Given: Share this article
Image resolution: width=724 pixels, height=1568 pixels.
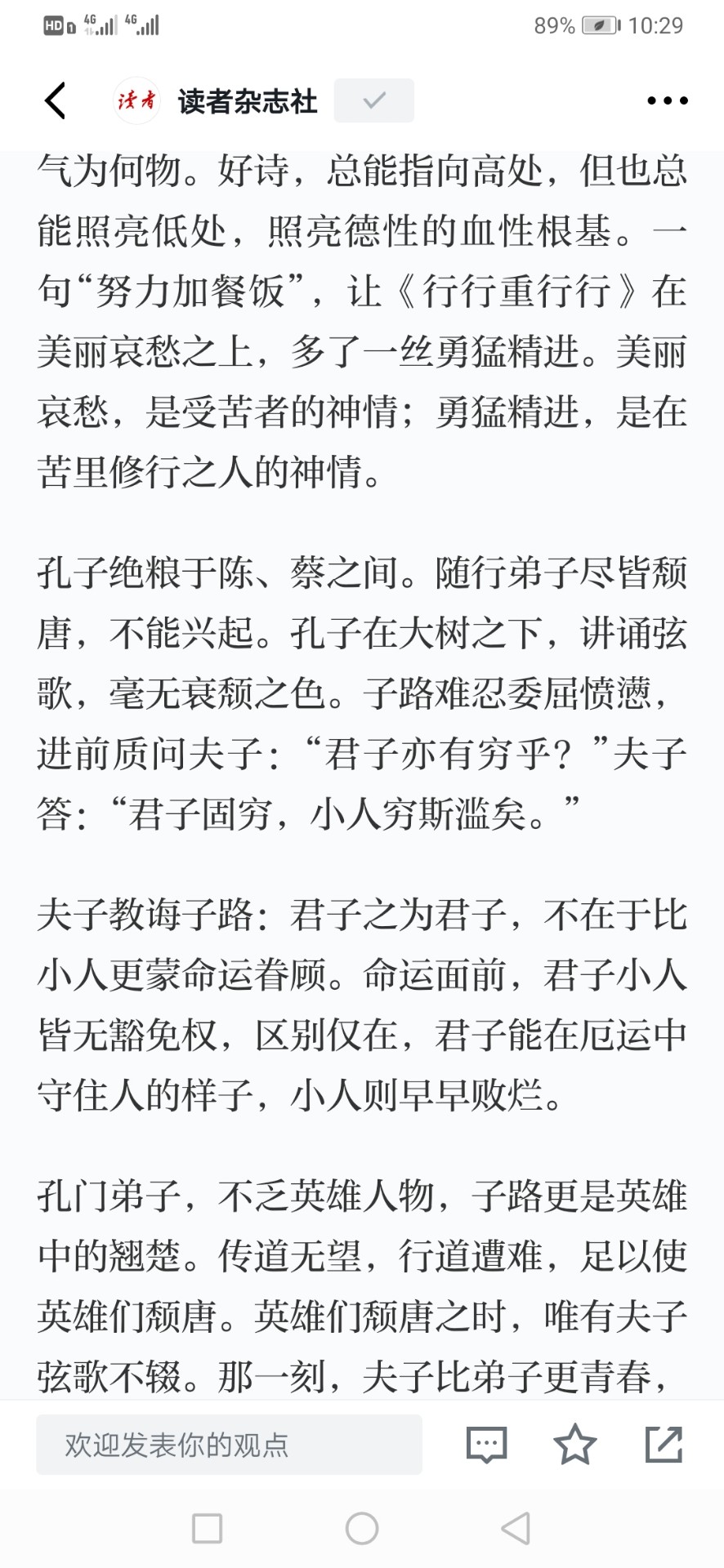Looking at the screenshot, I should point(664,1444).
